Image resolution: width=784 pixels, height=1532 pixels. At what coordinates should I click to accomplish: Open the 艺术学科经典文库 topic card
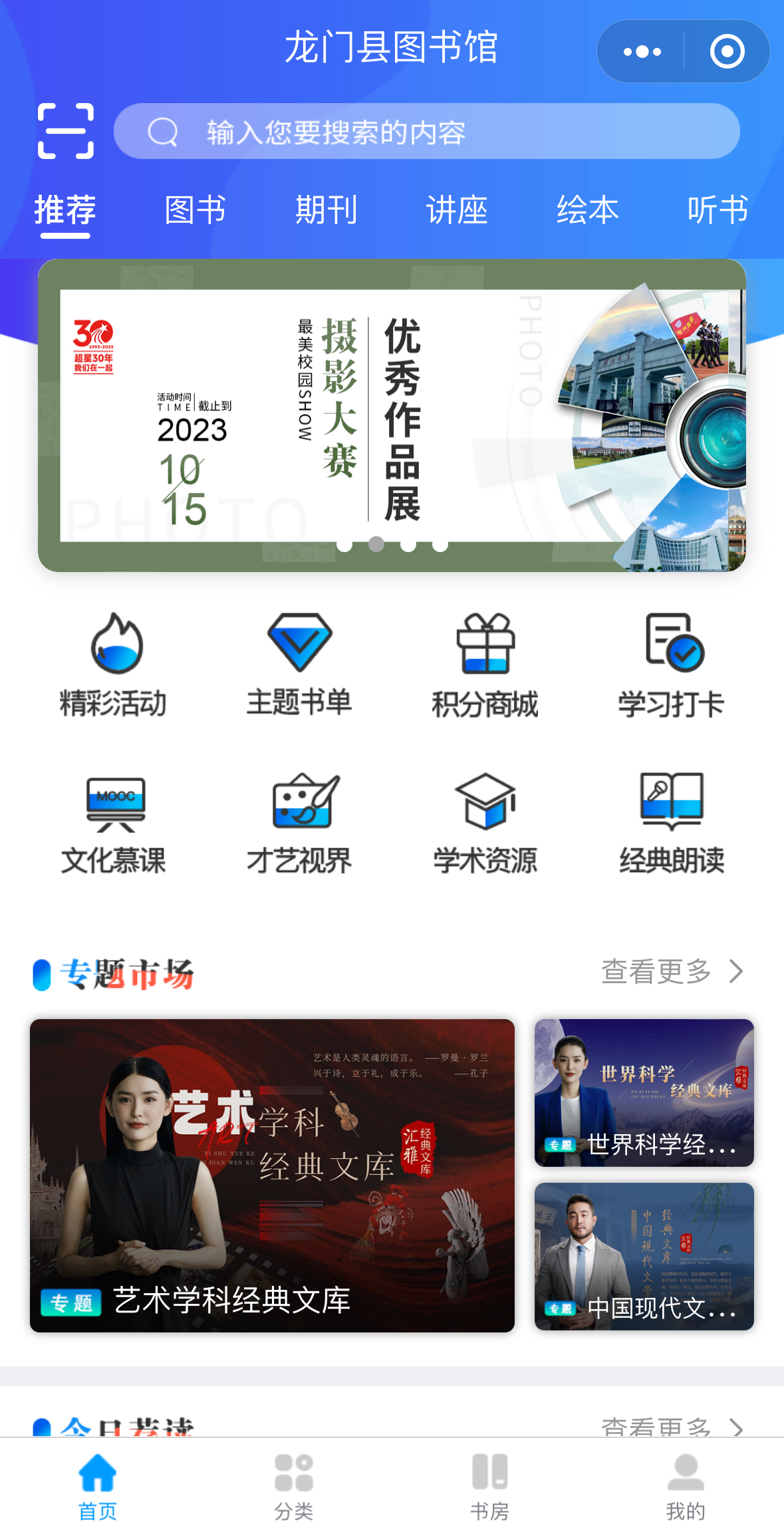click(272, 1175)
